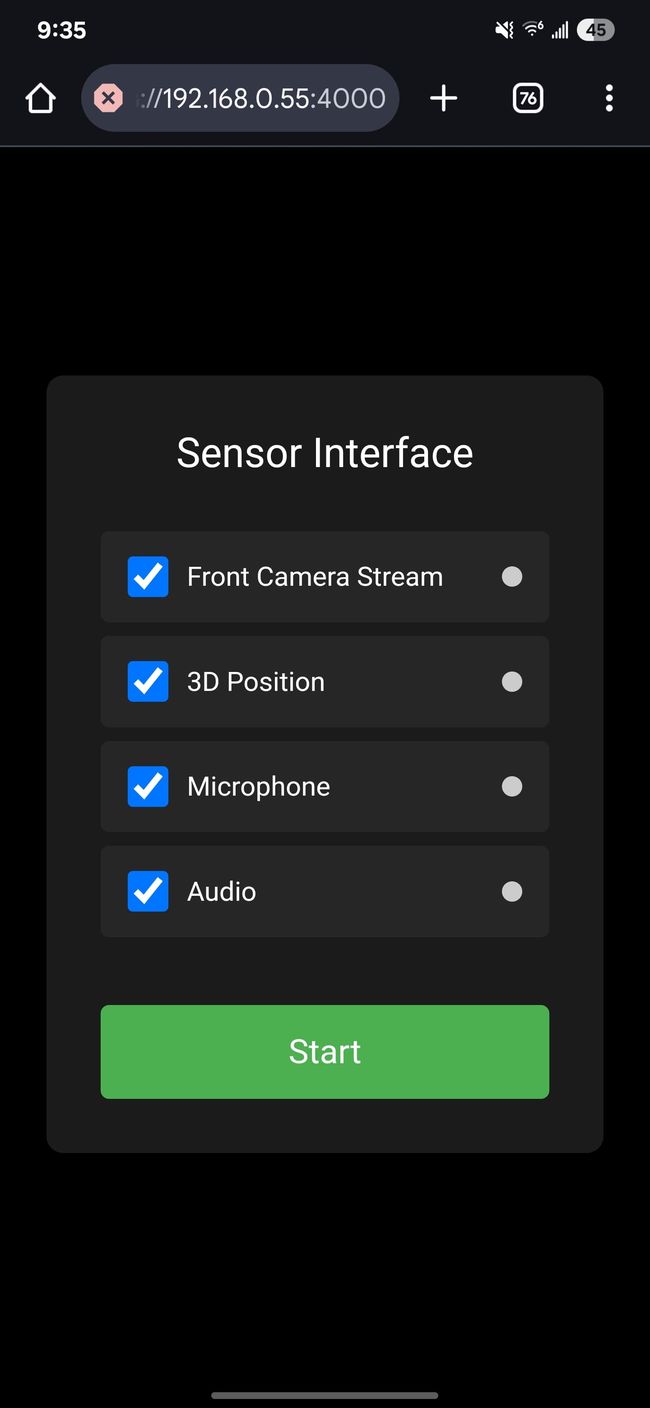Tap the insecure connection icon in address bar
The width and height of the screenshot is (650, 1408).
click(x=108, y=98)
